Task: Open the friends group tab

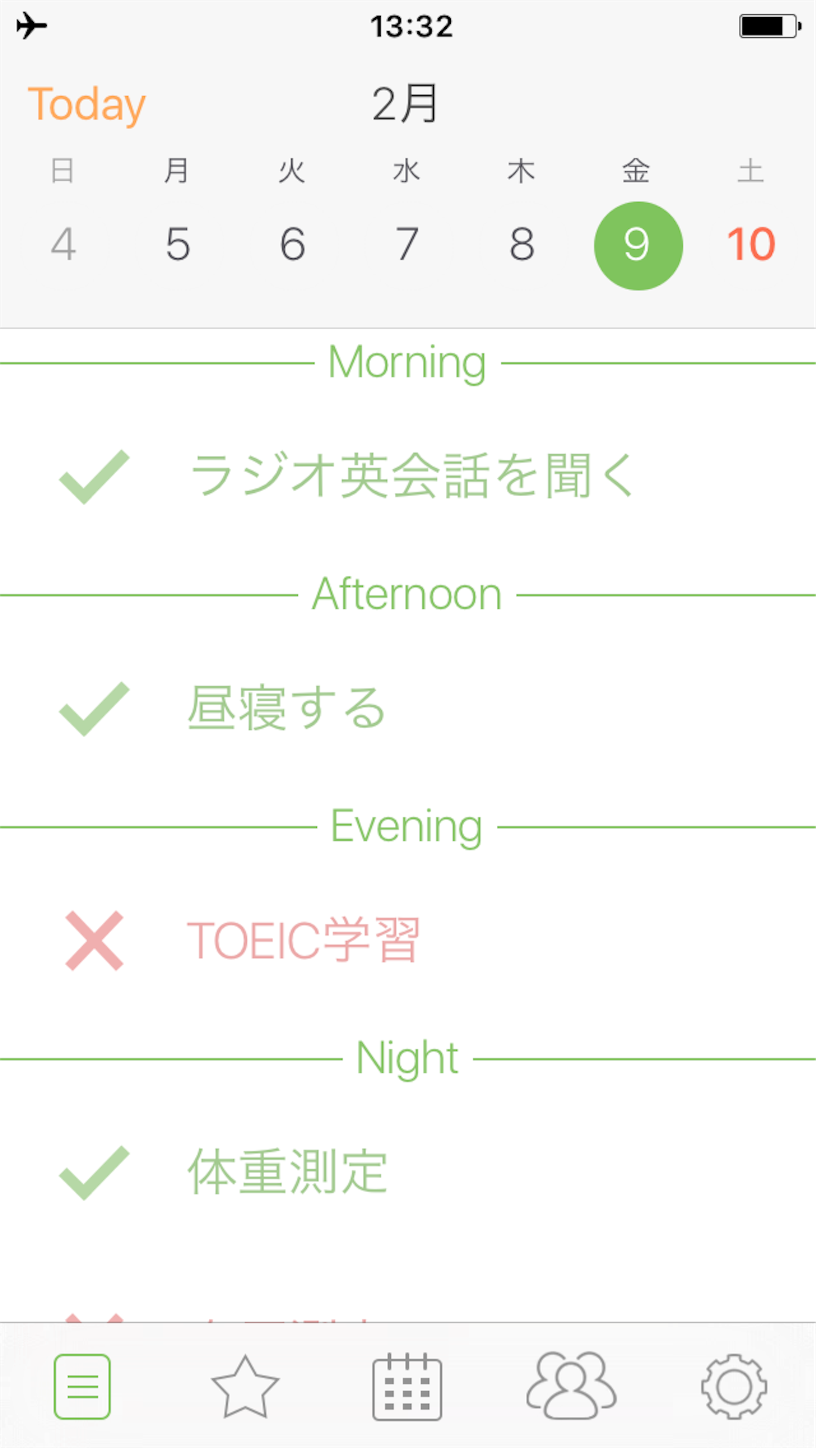Action: (571, 1385)
